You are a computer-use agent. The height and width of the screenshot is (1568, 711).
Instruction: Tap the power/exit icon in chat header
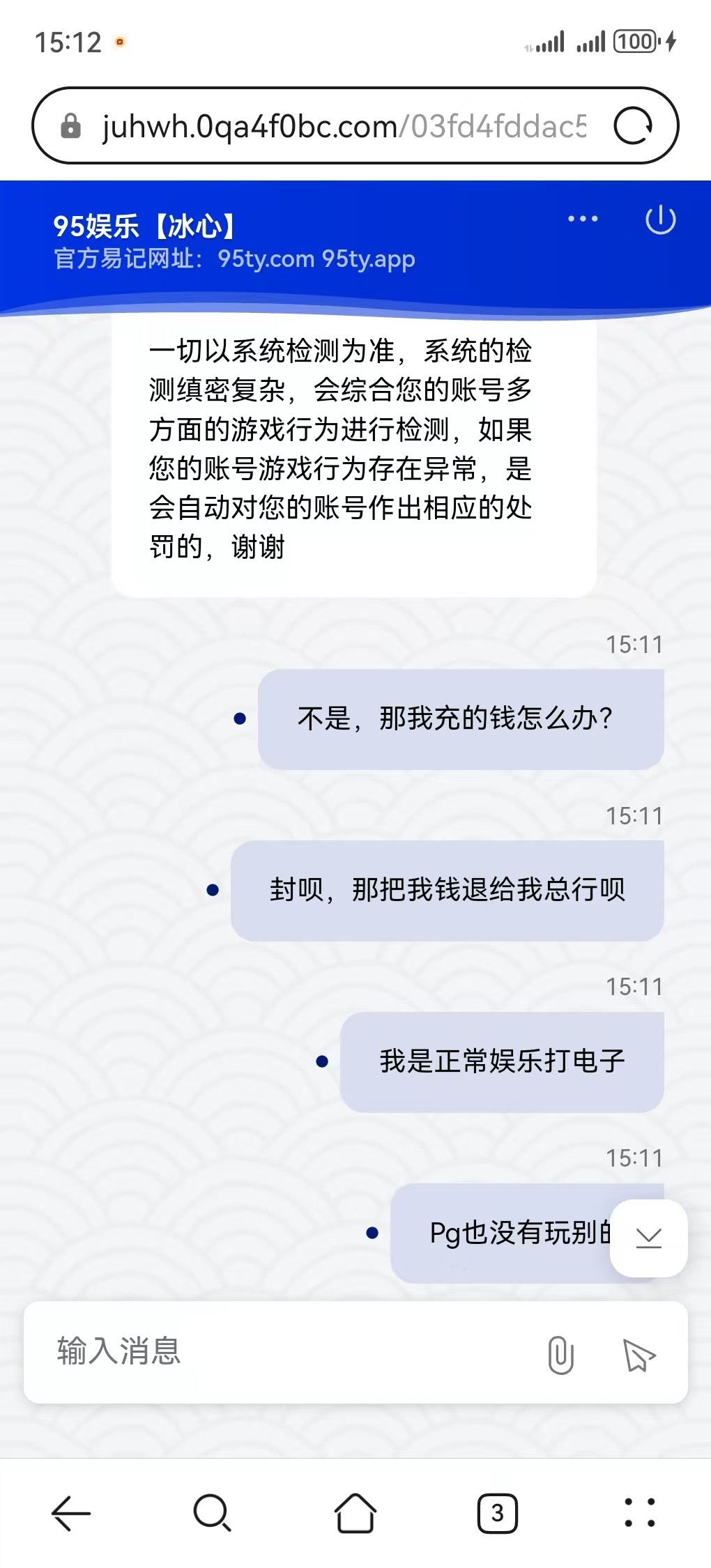(659, 220)
